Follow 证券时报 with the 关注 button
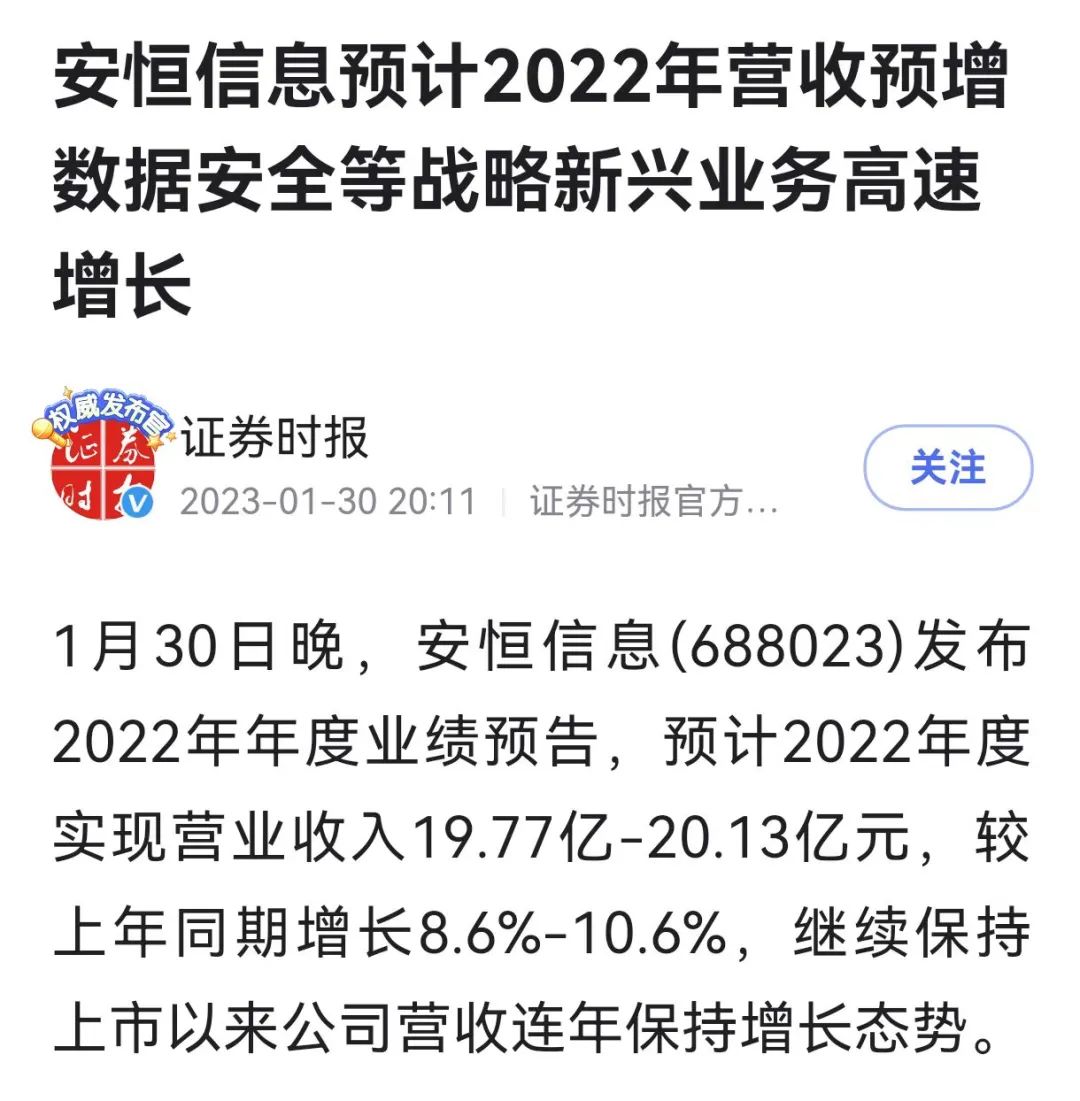 click(947, 468)
